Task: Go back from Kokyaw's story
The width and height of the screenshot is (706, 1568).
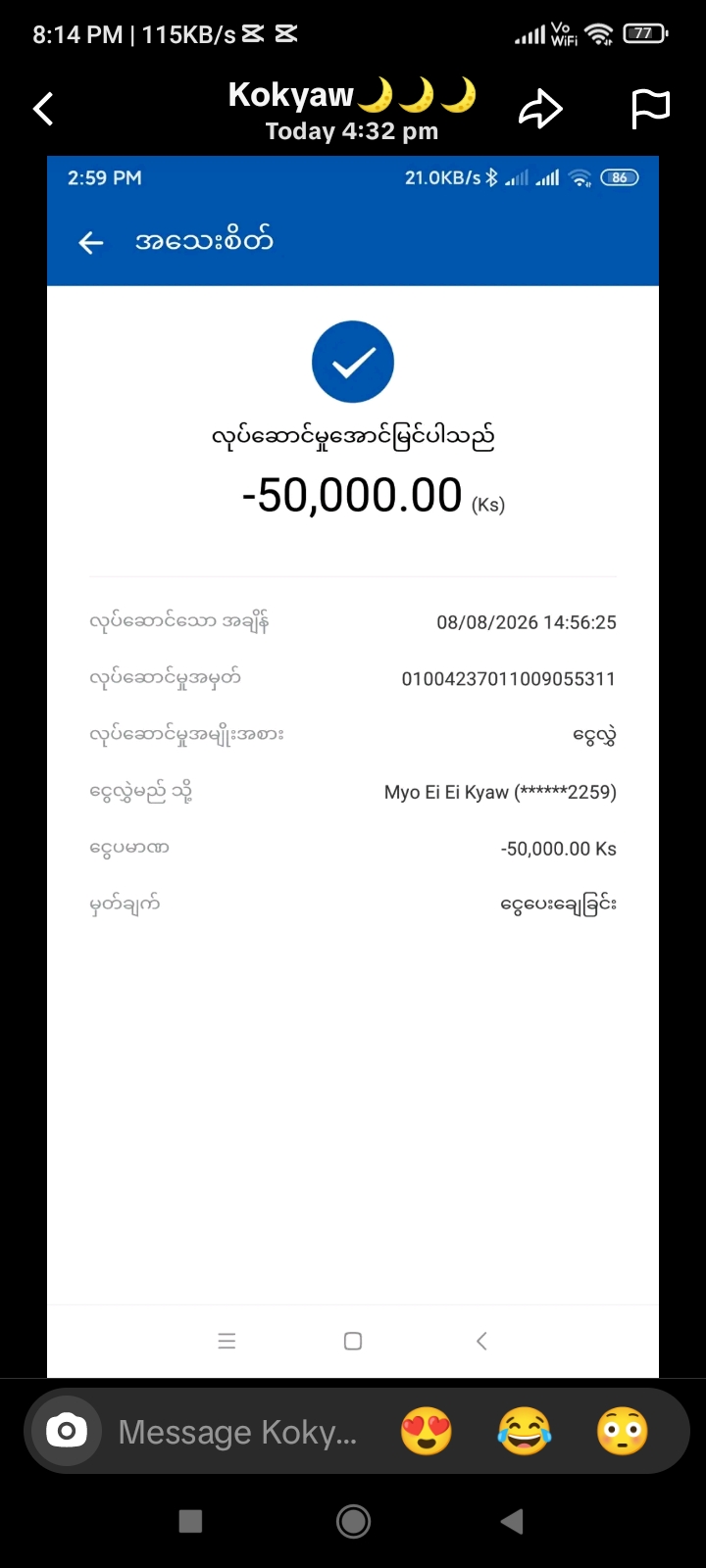Action: pos(43,109)
